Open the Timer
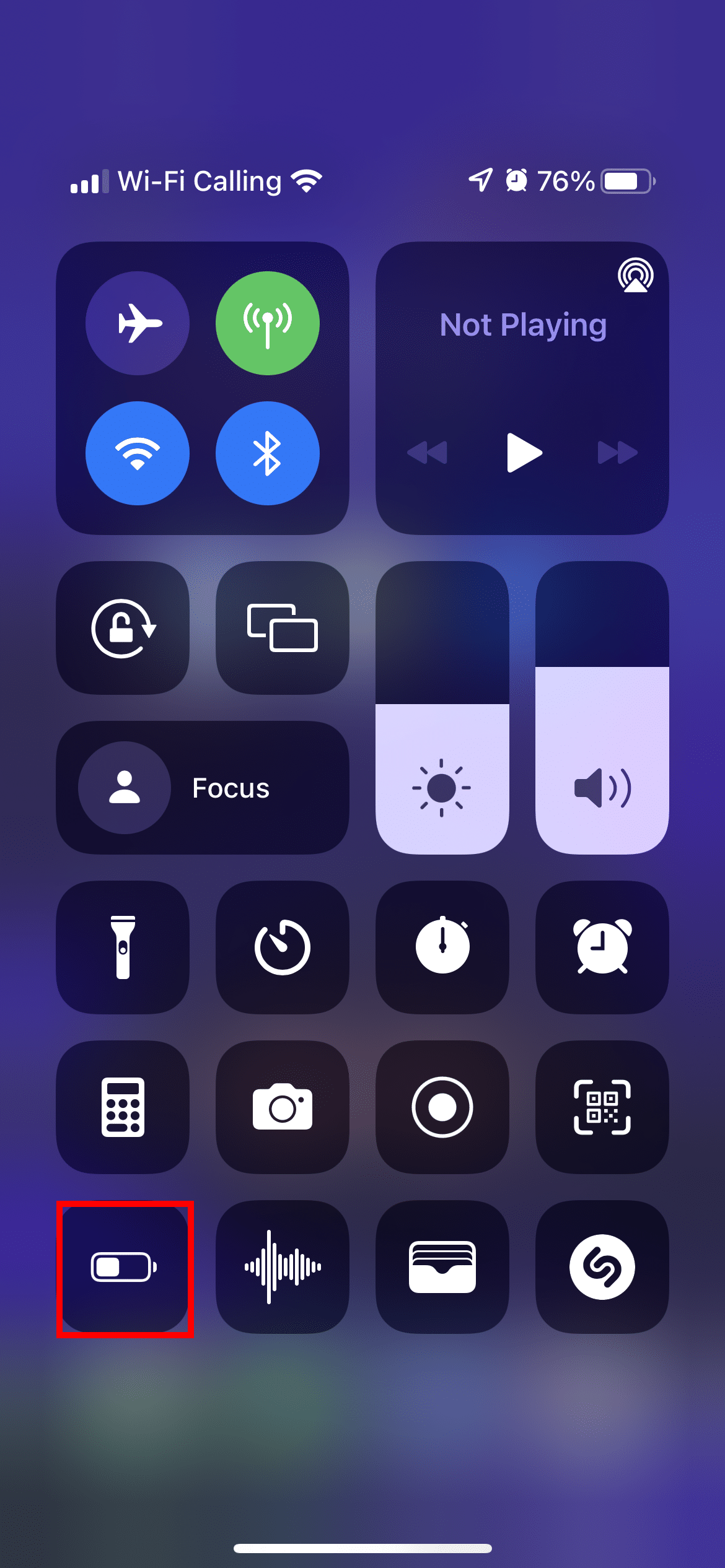The image size is (725, 1568). 283,947
